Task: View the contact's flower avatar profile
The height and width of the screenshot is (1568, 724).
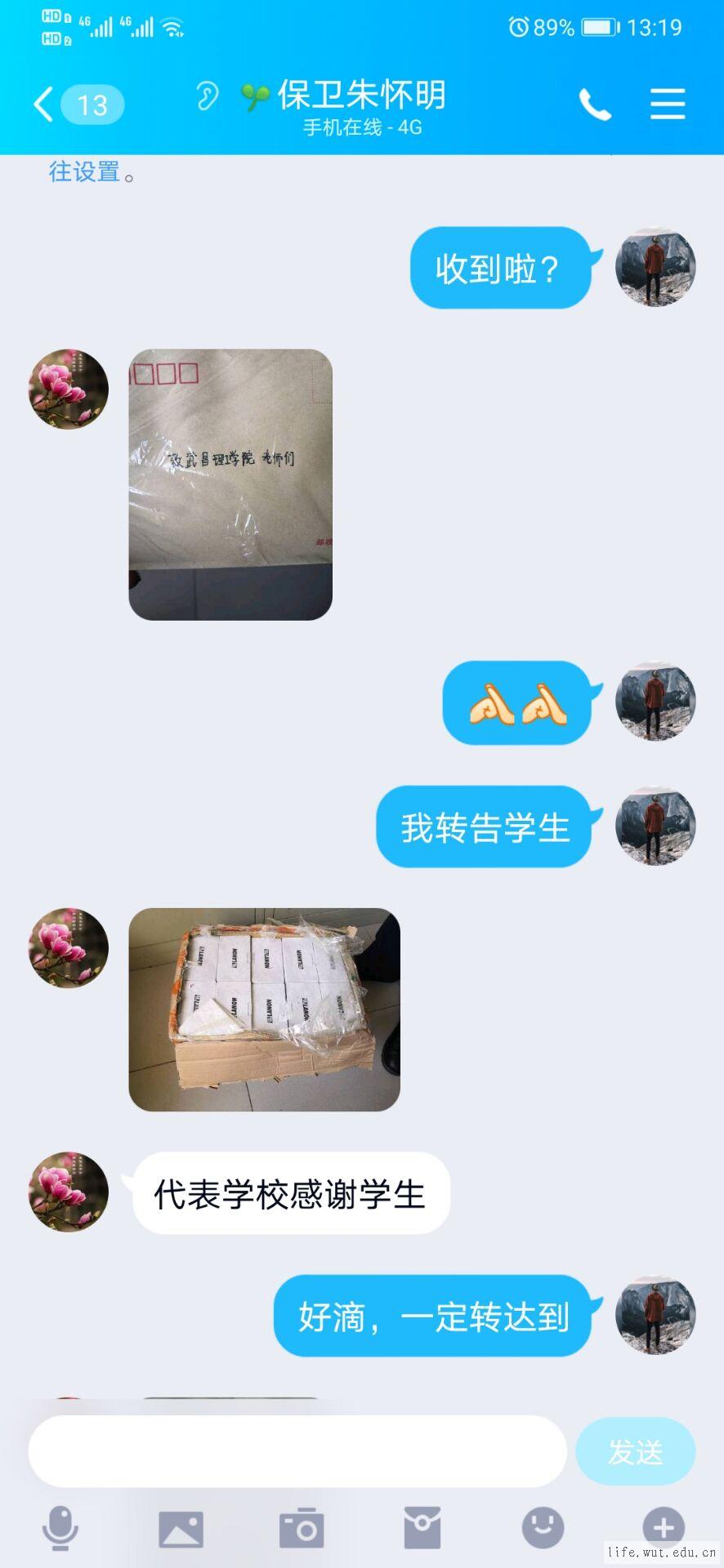Action: [x=69, y=390]
